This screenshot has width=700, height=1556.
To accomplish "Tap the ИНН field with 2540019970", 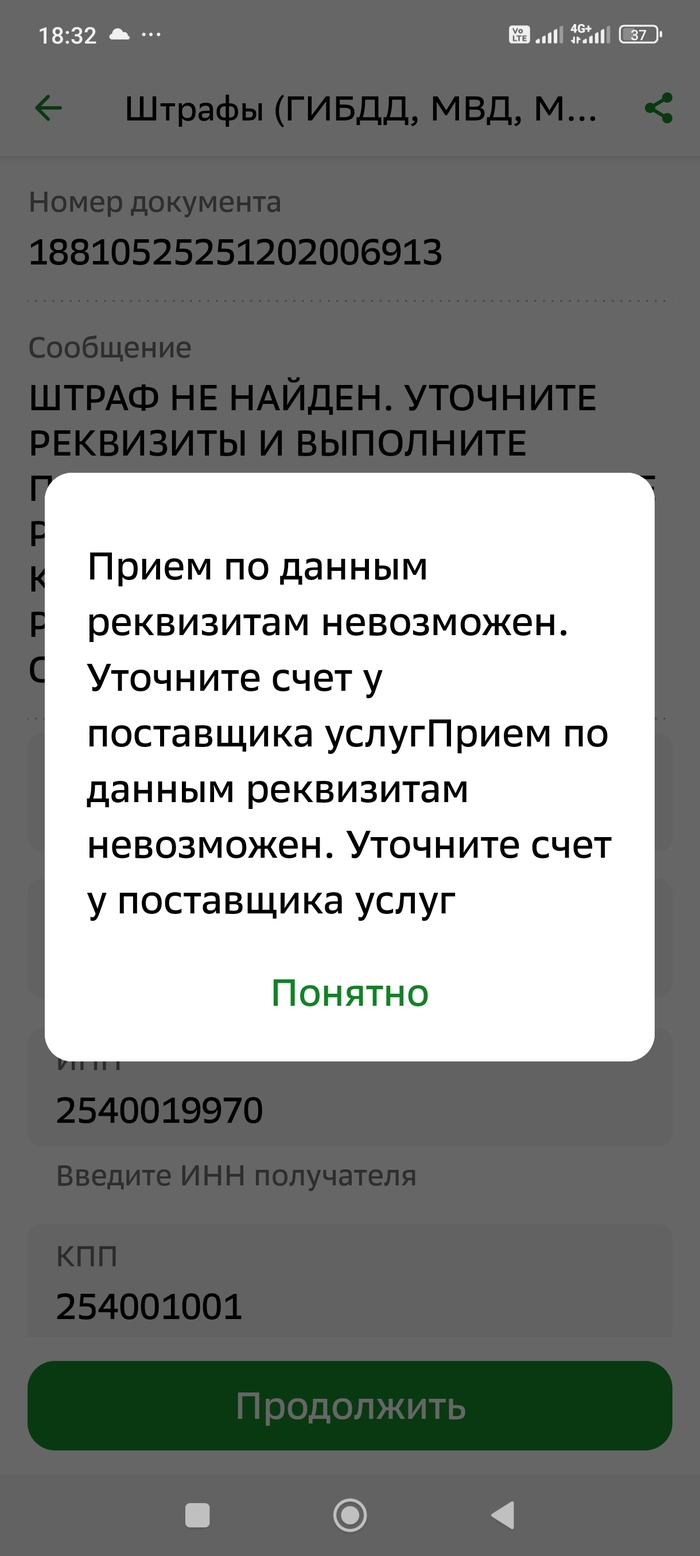I will coord(349,1109).
